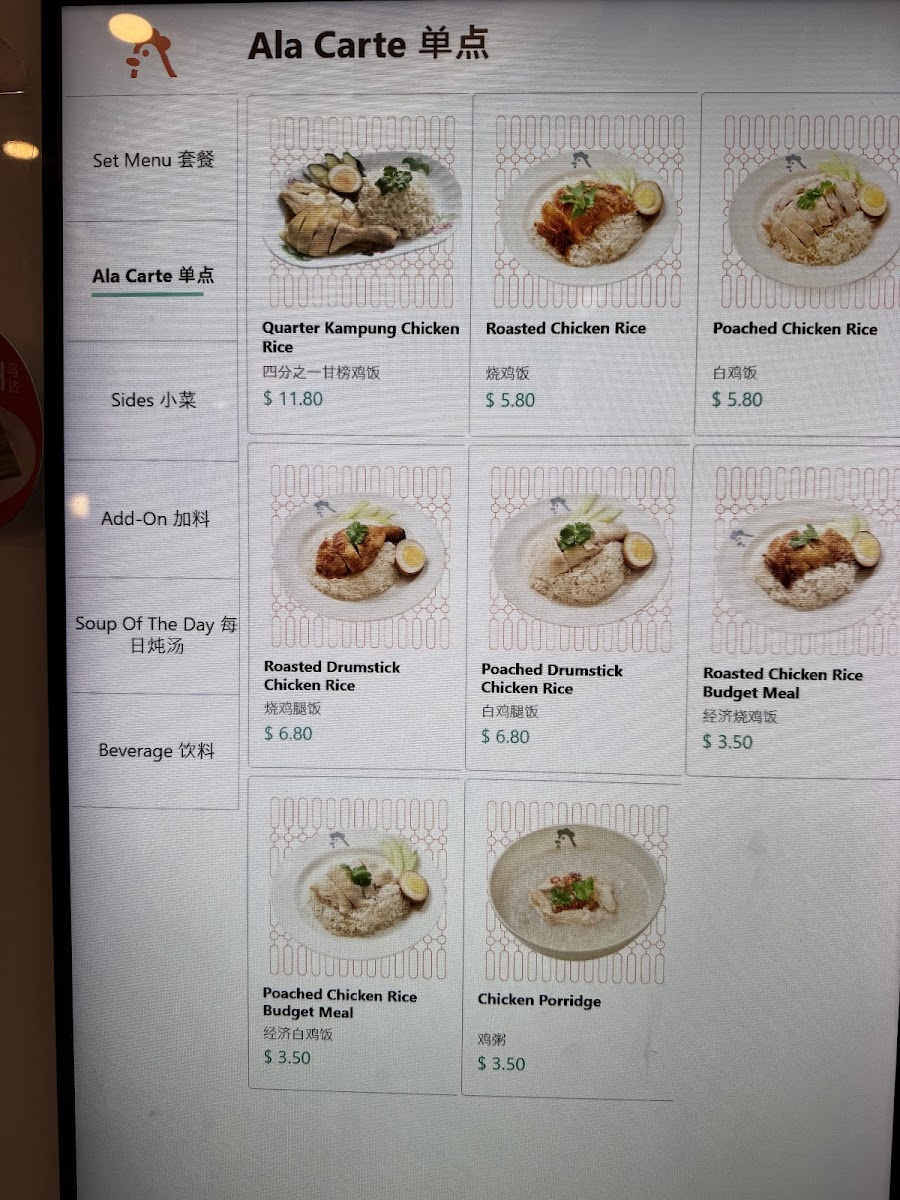Order the Chicken Porridge
This screenshot has height=1200, width=900.
[568, 938]
